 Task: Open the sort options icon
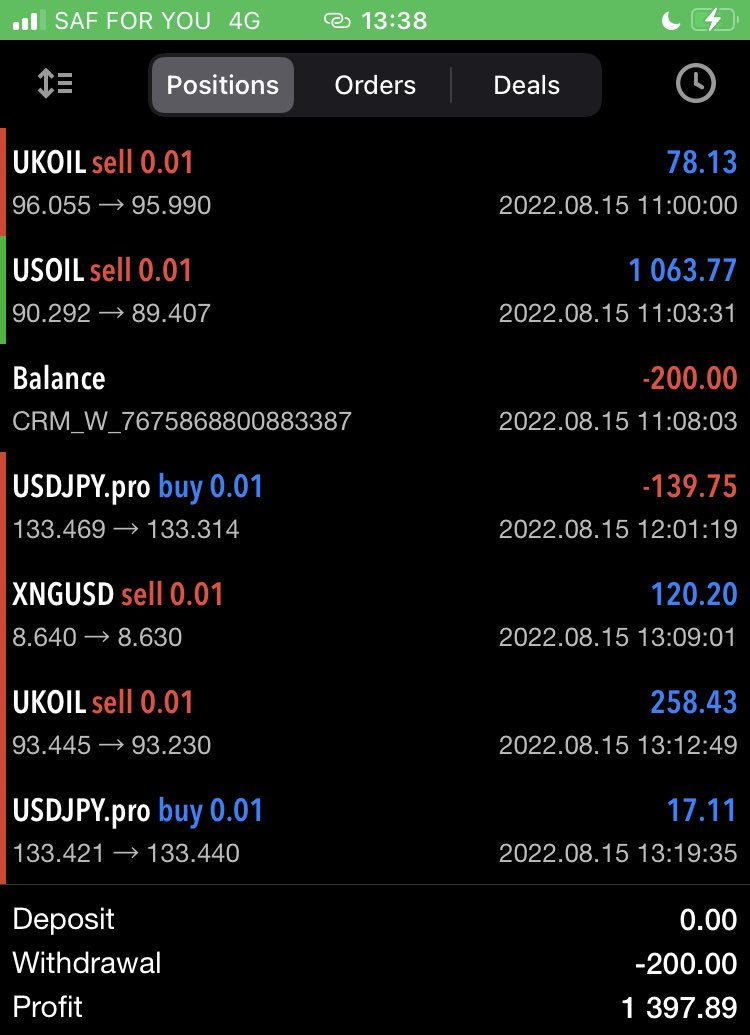click(x=55, y=85)
